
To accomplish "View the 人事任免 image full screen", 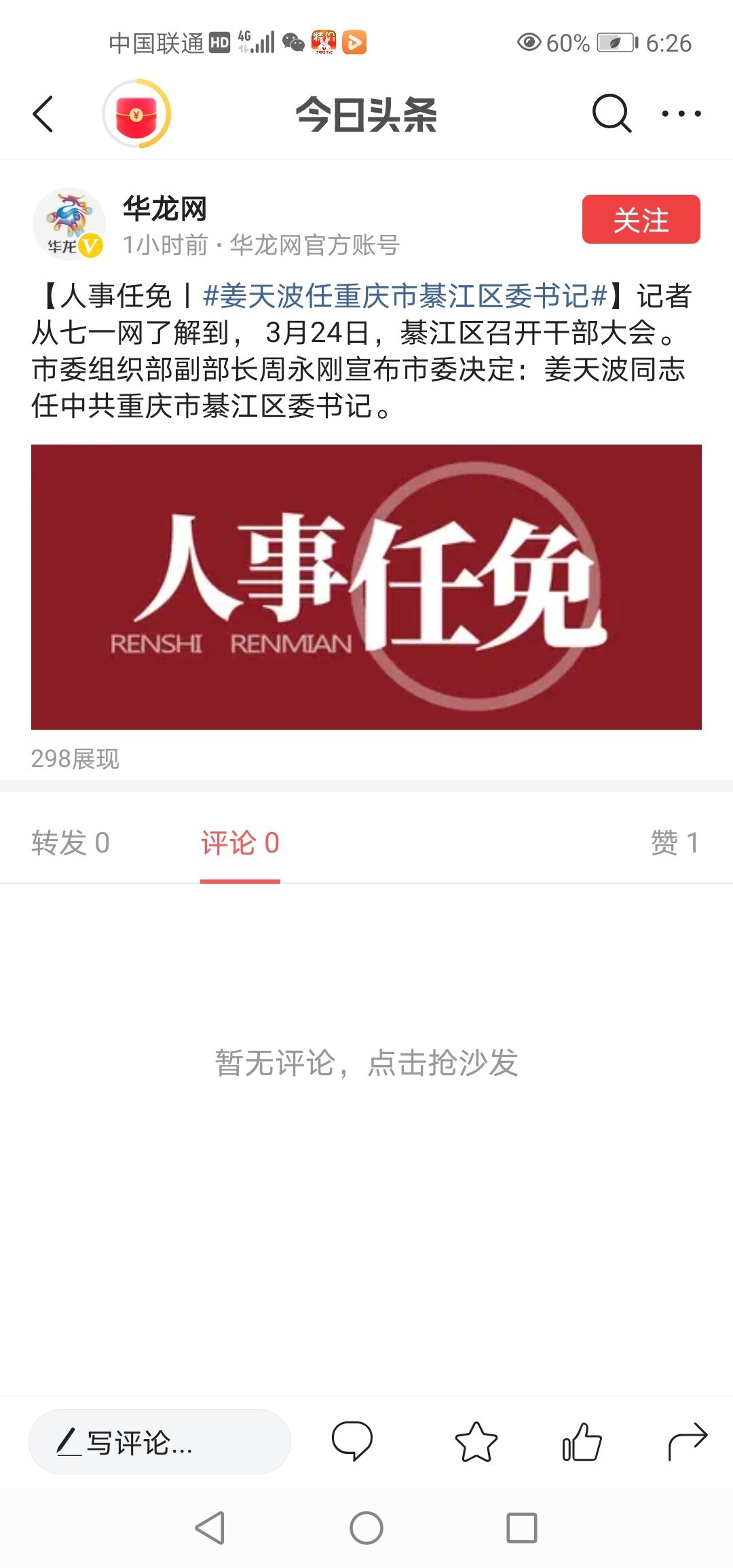I will coord(366,586).
